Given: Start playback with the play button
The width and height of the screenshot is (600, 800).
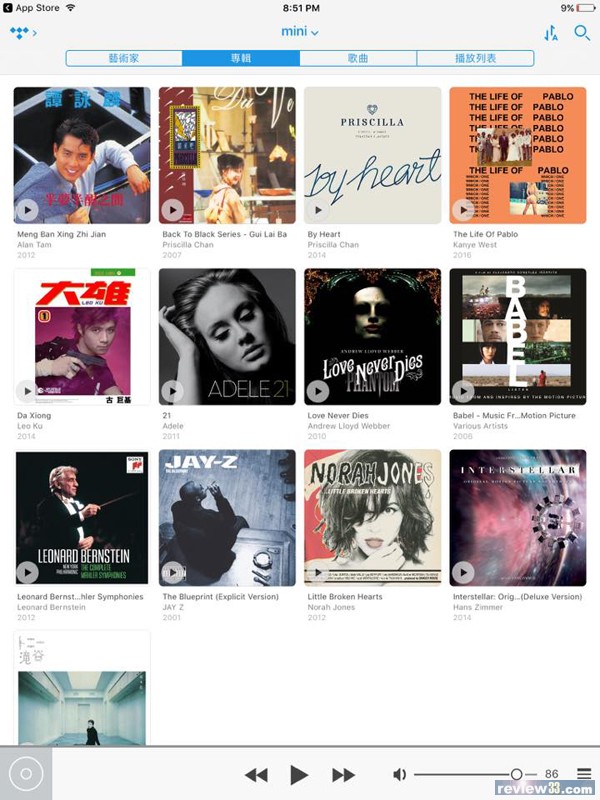Looking at the screenshot, I should [x=298, y=775].
